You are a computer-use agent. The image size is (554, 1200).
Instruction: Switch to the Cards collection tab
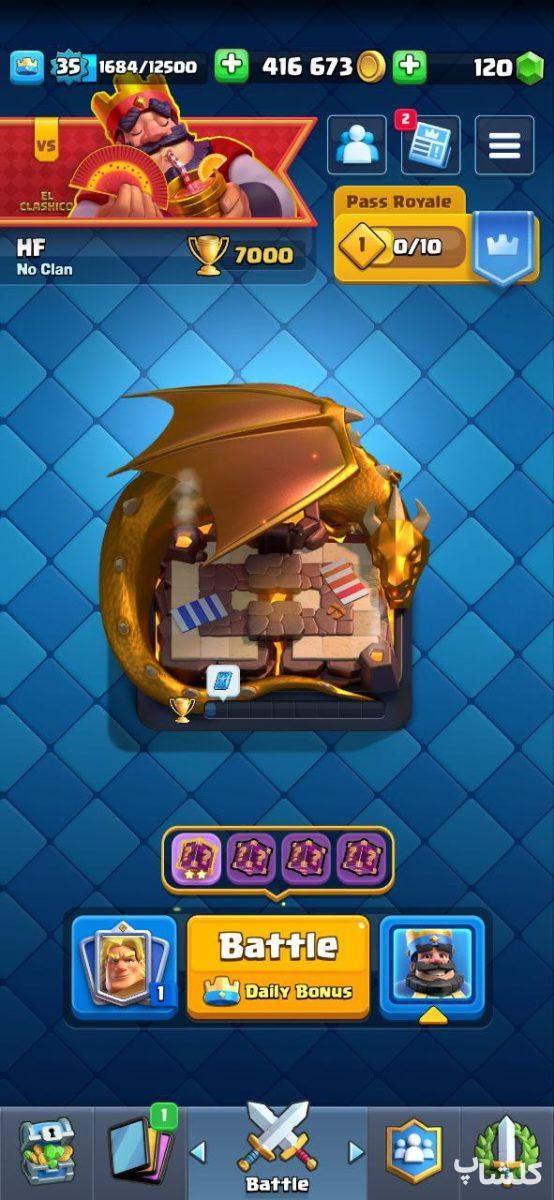coord(140,1151)
